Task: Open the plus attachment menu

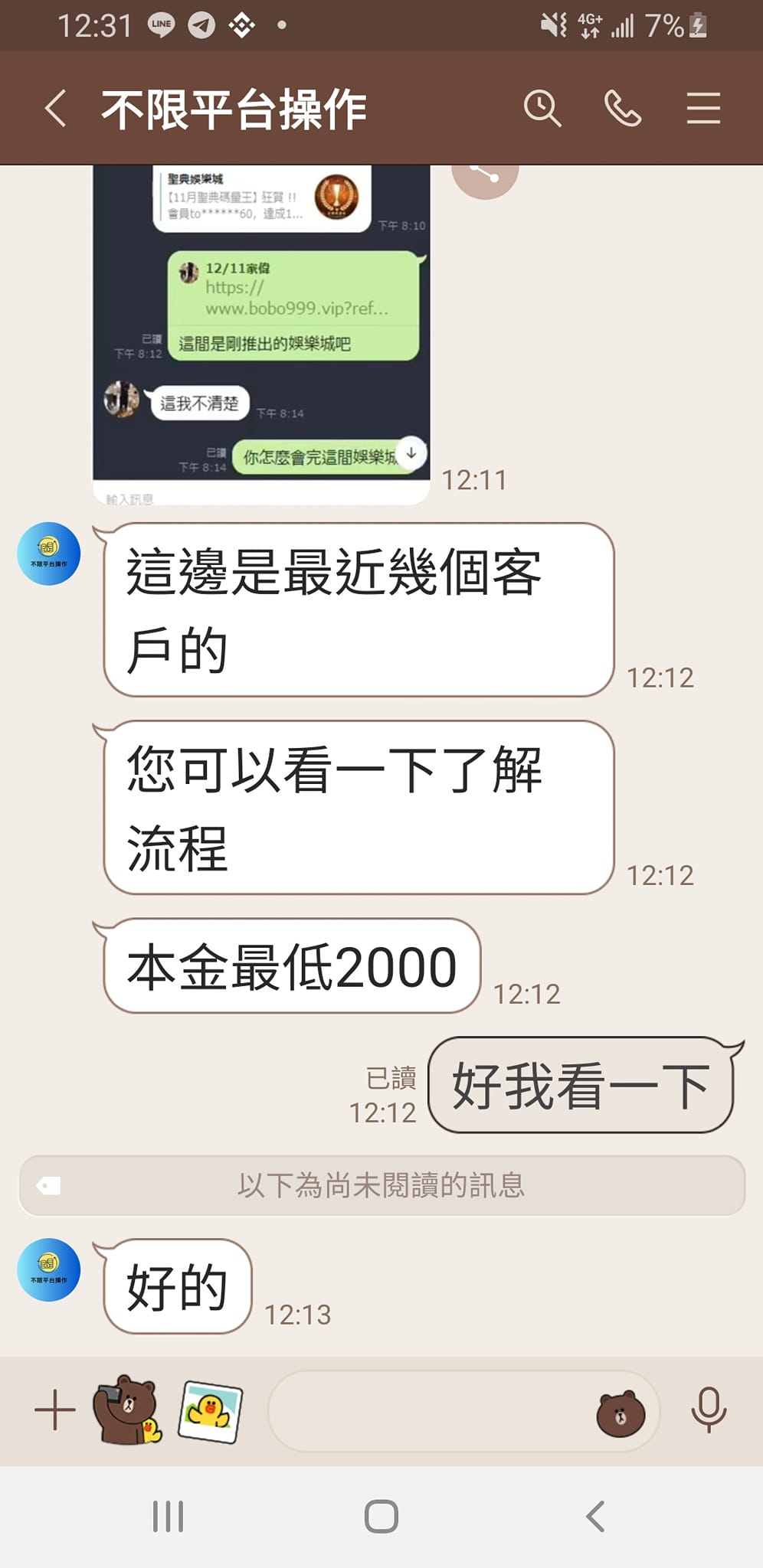Action: [55, 1410]
